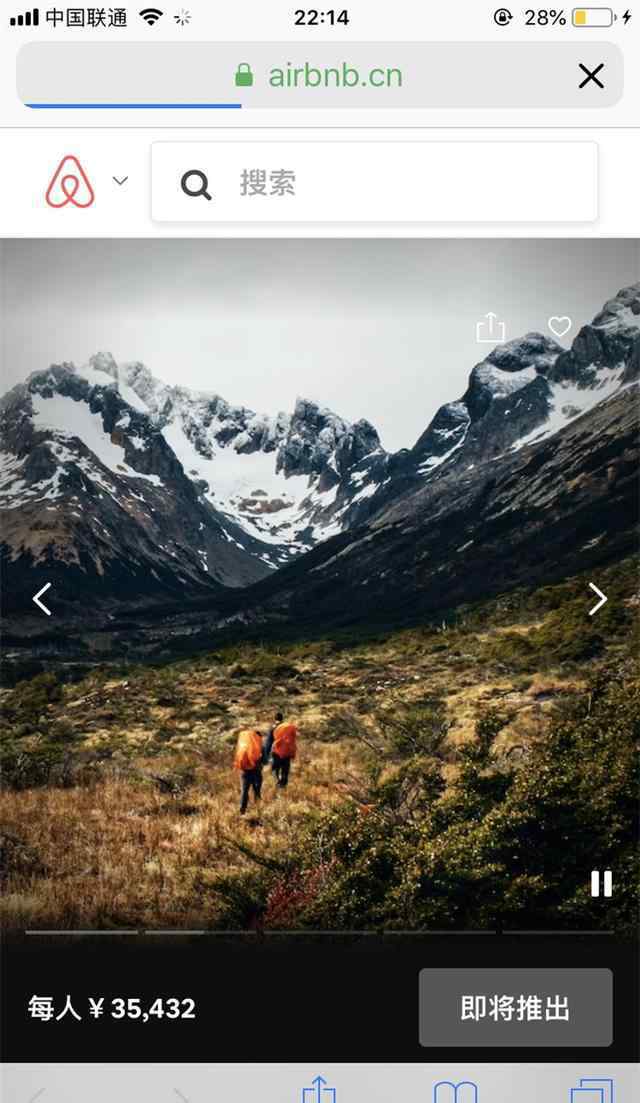Save the experience with the heart icon
Viewport: 640px width, 1103px height.
tap(560, 326)
